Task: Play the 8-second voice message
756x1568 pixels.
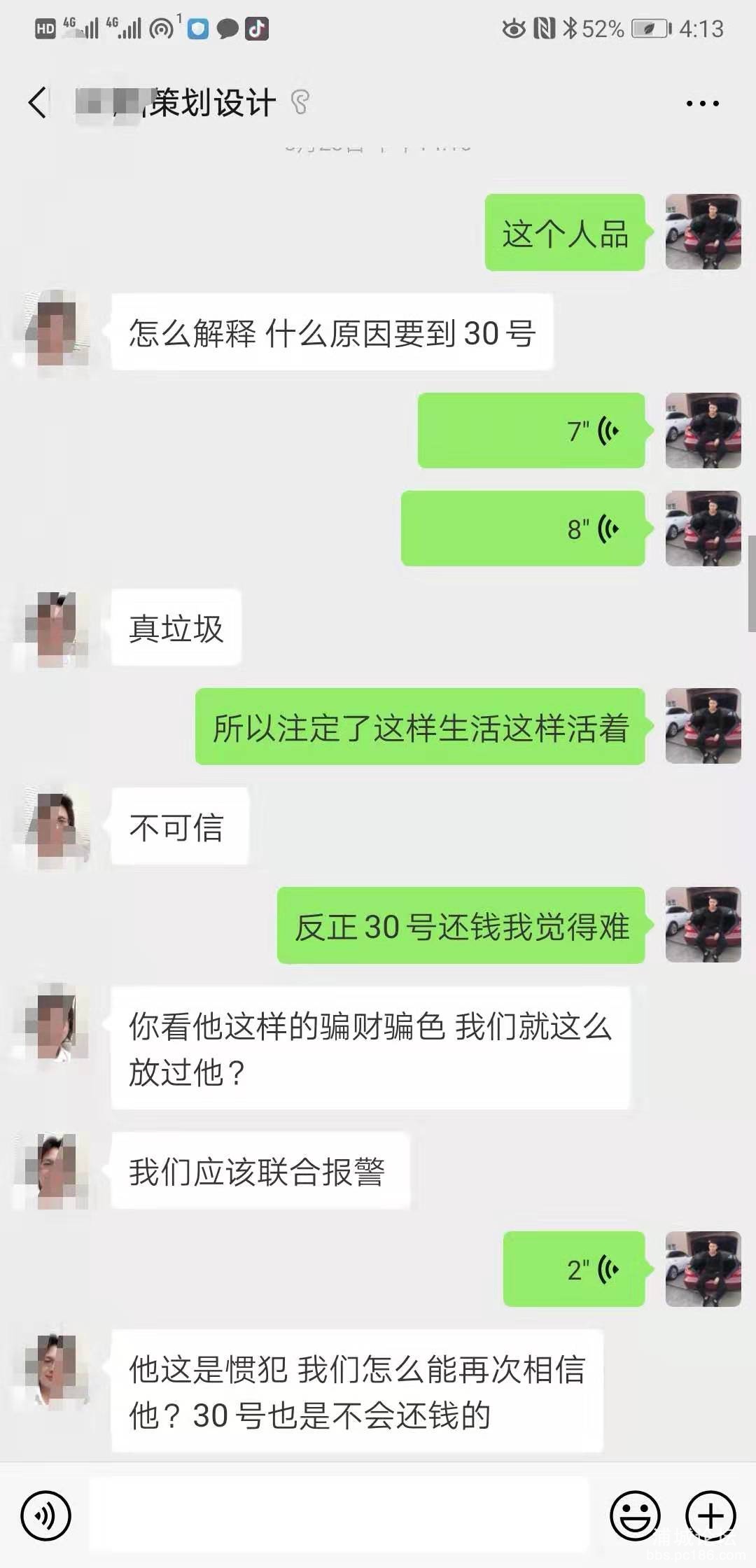Action: coord(523,528)
